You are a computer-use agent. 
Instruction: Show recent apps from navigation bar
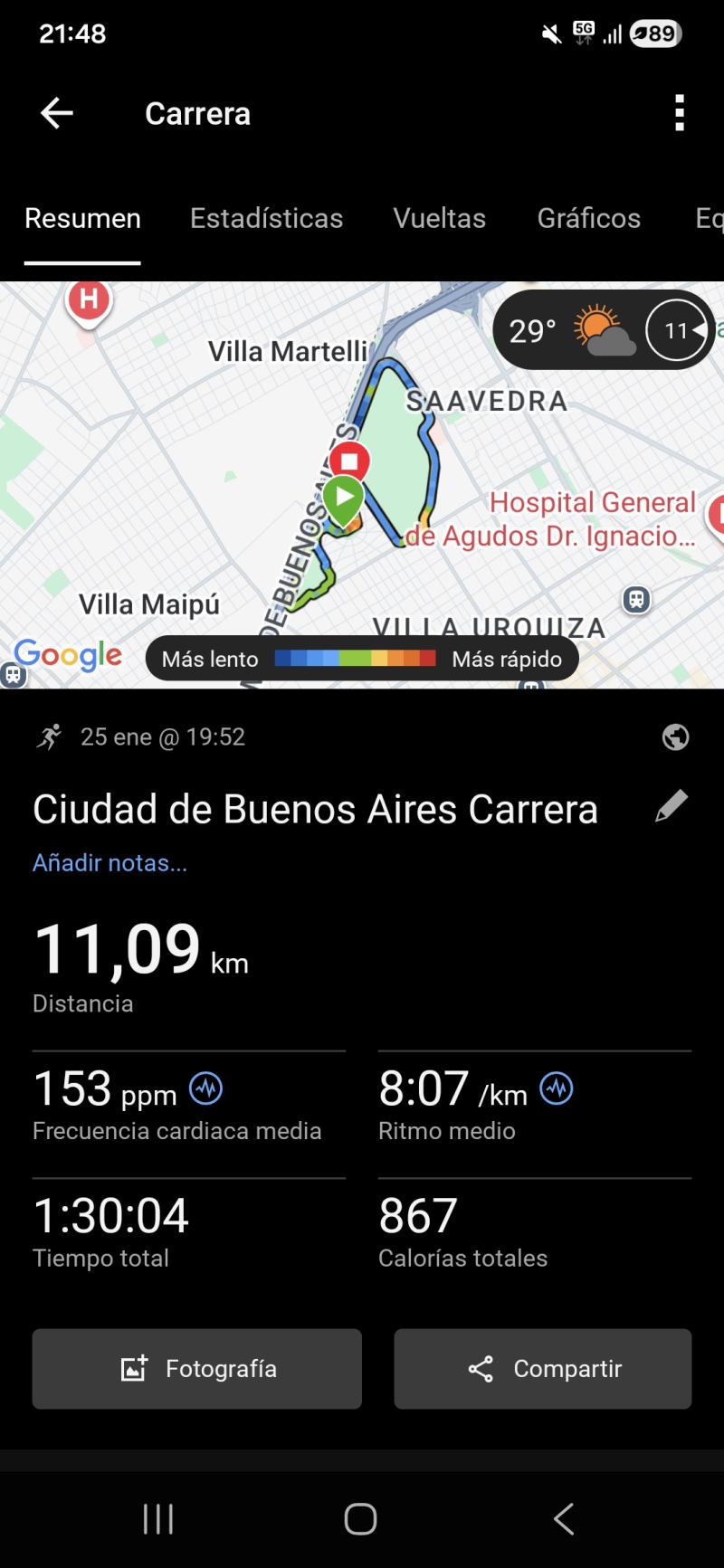pos(158,1519)
